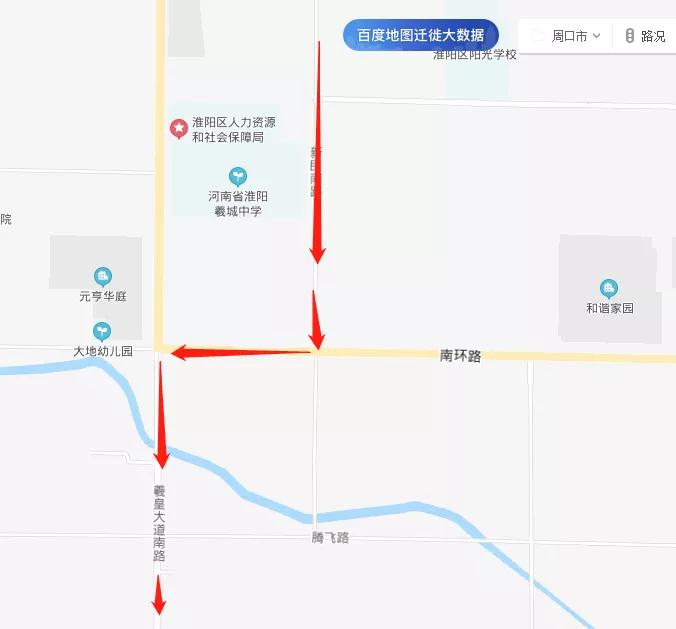The height and width of the screenshot is (629, 676).
Task: Open the 百度地图迁徙大数据 banner
Action: pos(420,35)
